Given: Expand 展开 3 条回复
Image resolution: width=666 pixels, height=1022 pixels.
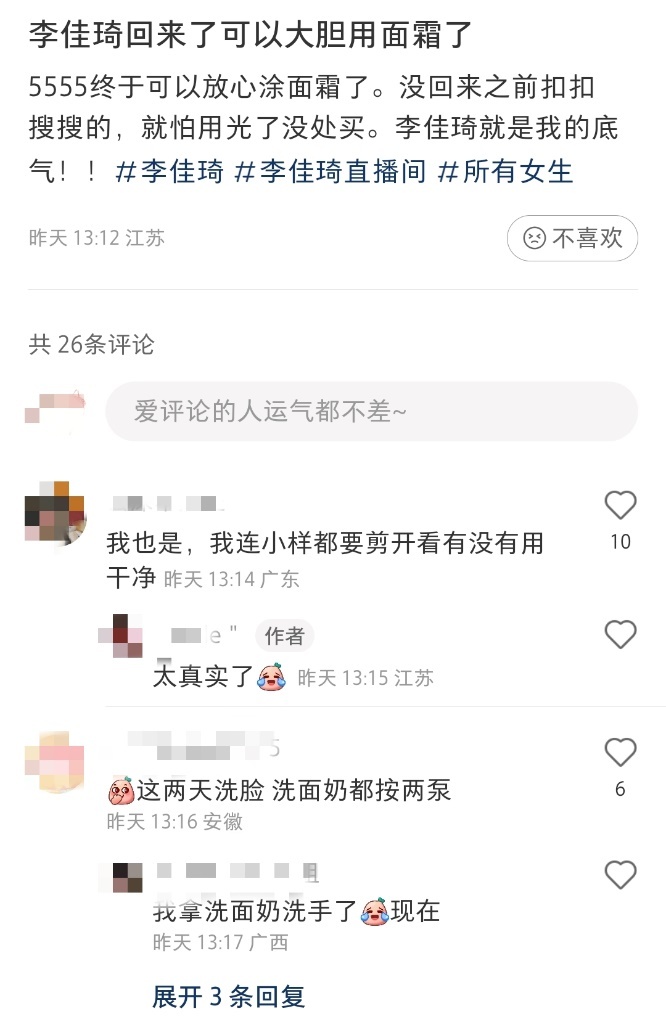Looking at the screenshot, I should tap(228, 996).
